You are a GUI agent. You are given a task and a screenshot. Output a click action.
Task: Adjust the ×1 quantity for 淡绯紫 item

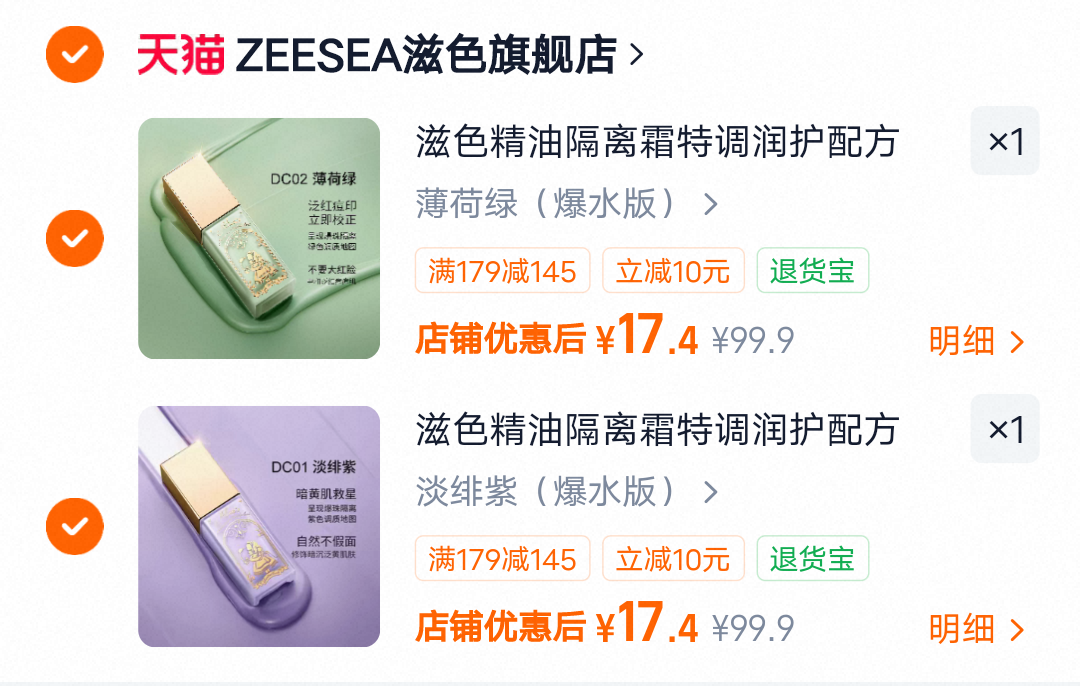click(x=1005, y=429)
